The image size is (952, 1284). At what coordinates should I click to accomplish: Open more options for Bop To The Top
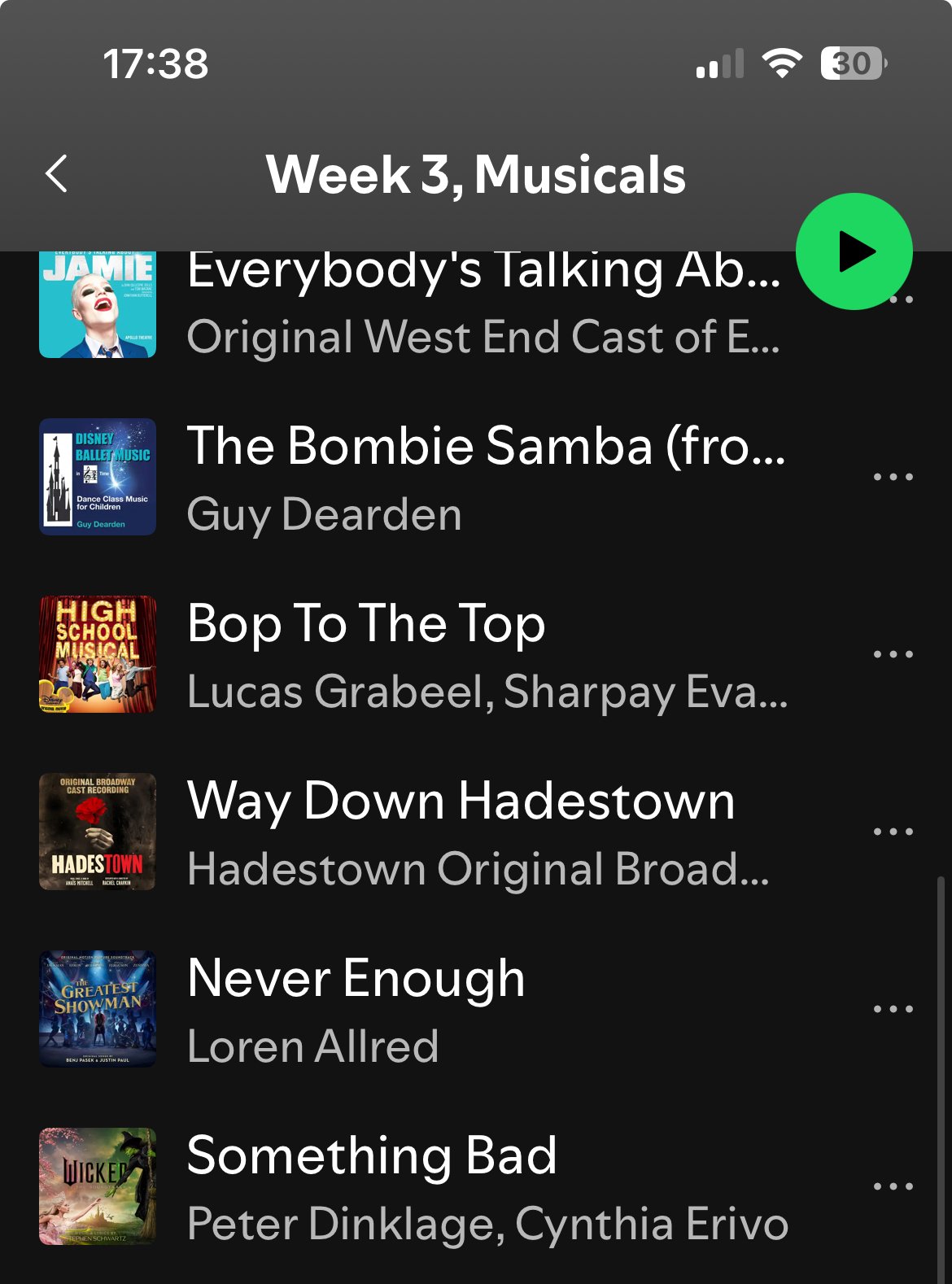coord(893,654)
